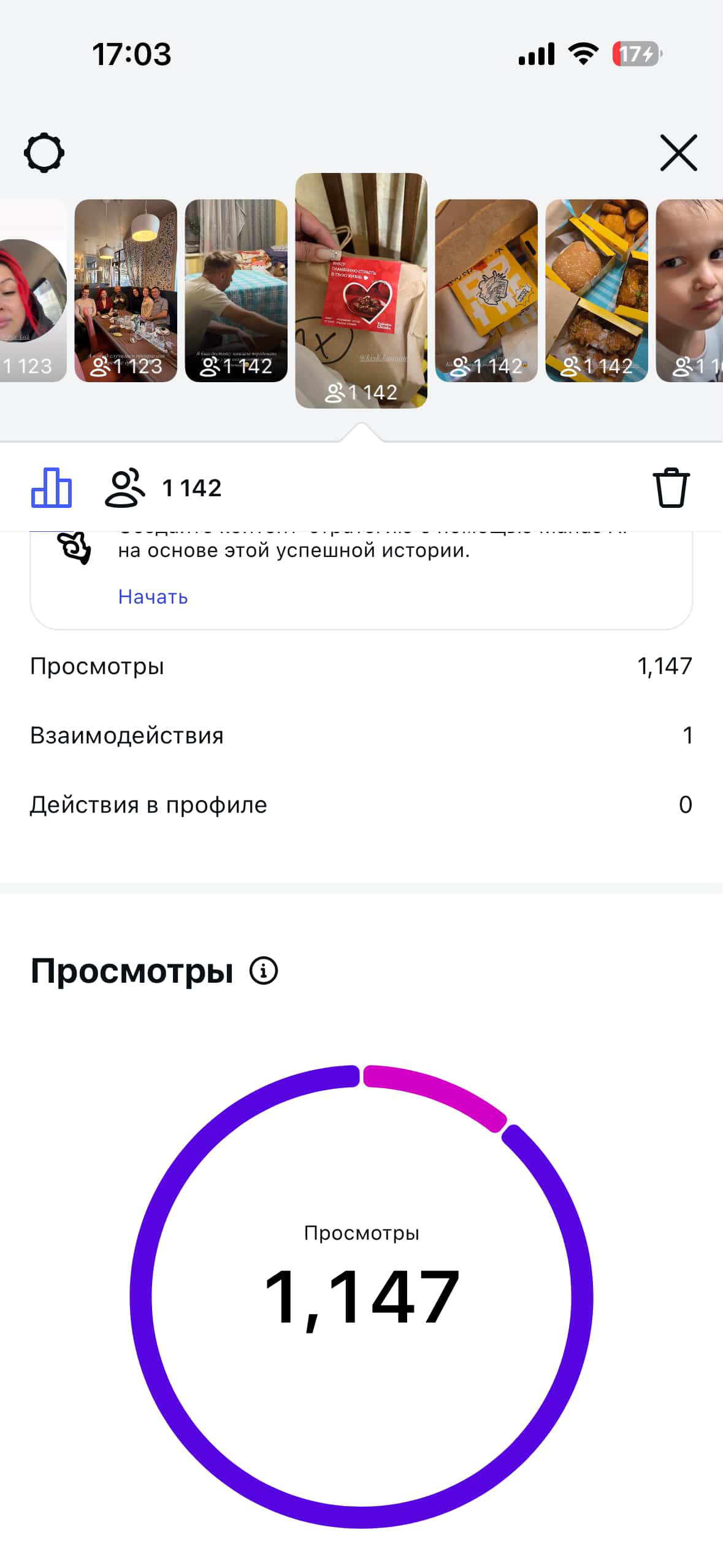Switch to the insights chart tab
This screenshot has width=723, height=1568.
coord(52,488)
